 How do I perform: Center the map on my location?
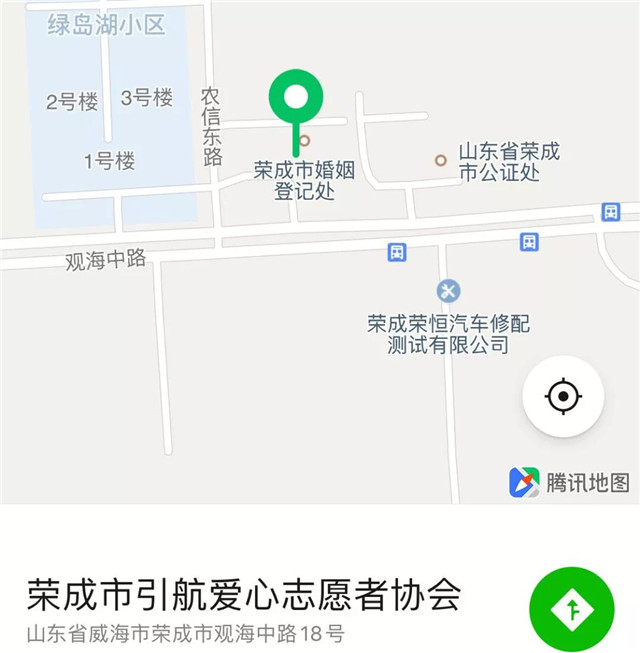tap(563, 397)
